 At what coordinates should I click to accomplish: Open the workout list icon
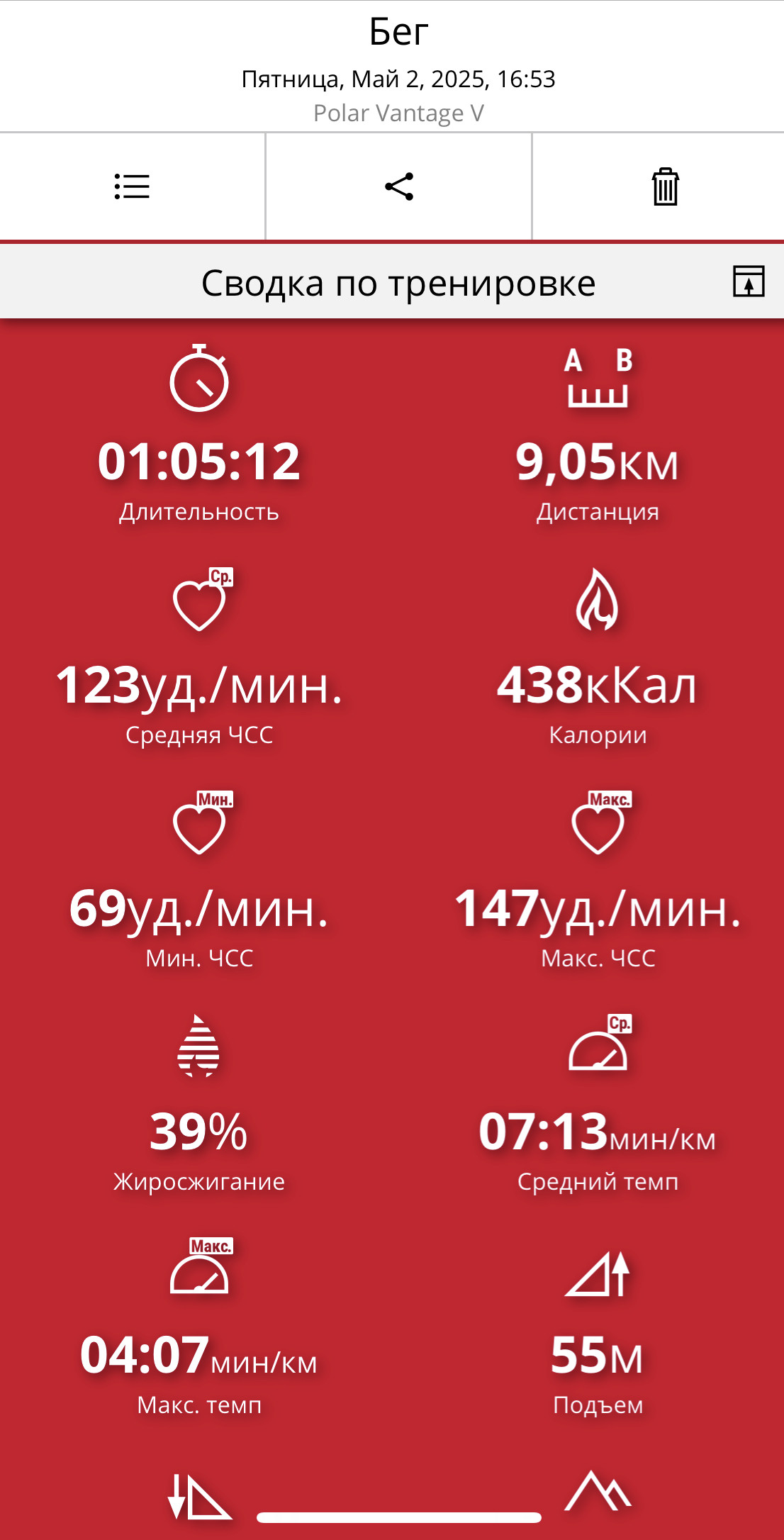(132, 187)
